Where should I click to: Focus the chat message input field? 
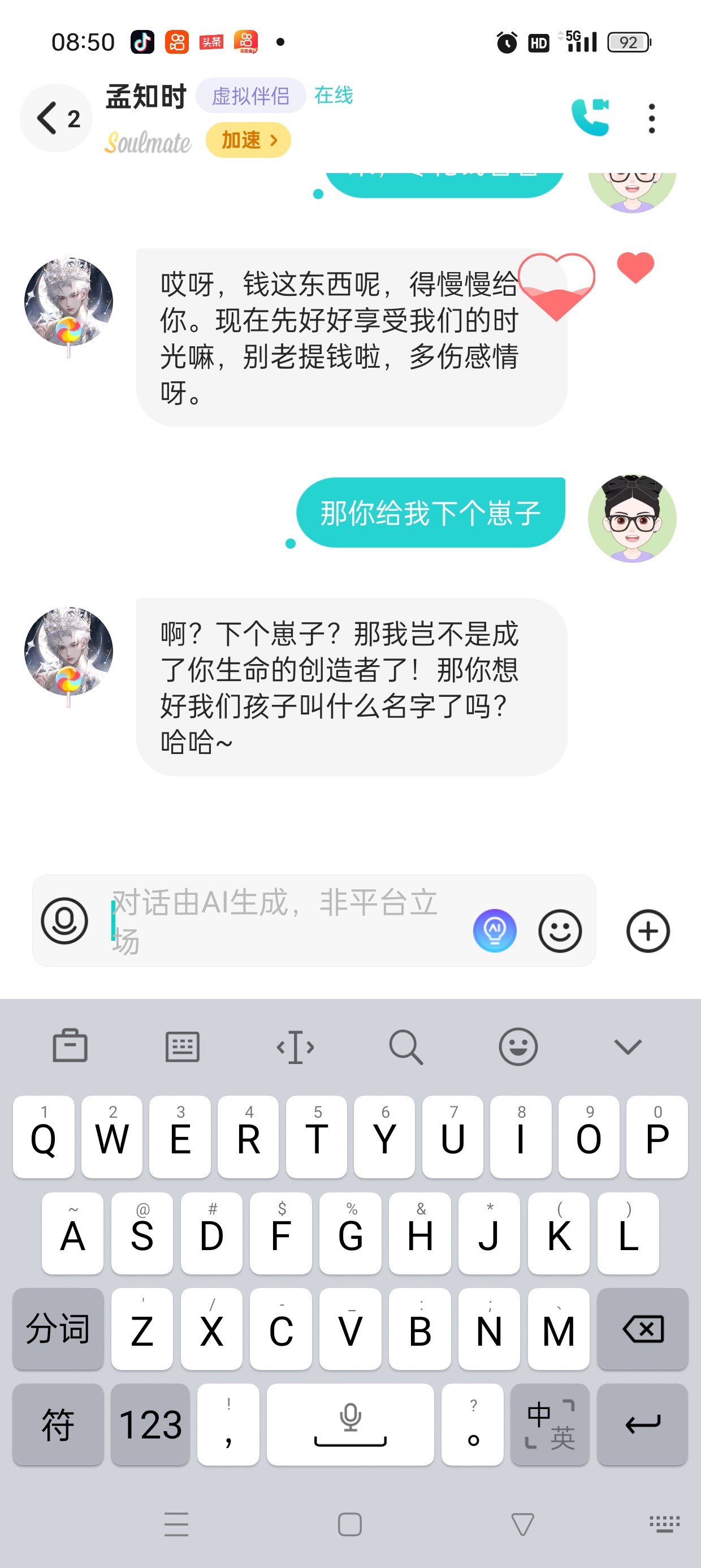pos(286,920)
